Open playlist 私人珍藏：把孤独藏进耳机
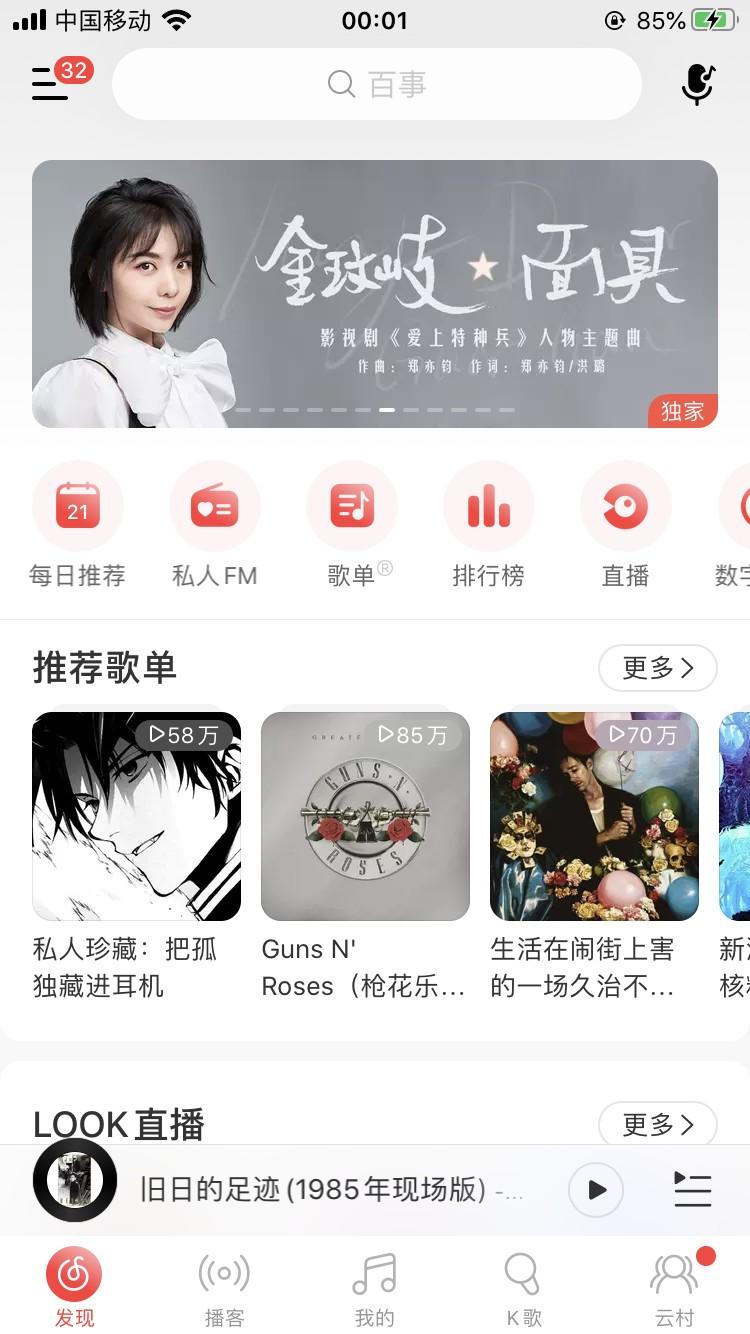 click(x=137, y=856)
